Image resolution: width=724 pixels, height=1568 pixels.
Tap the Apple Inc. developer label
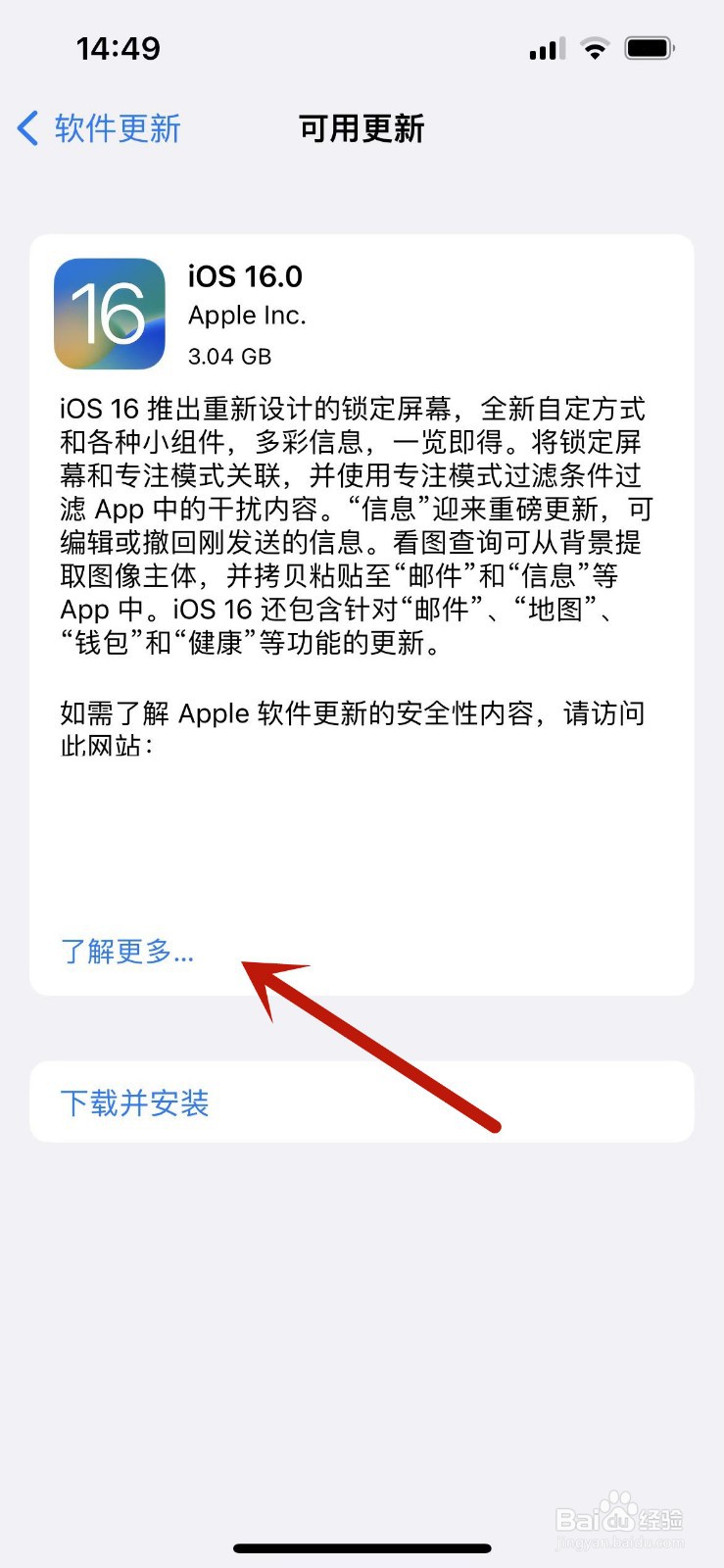point(247,316)
